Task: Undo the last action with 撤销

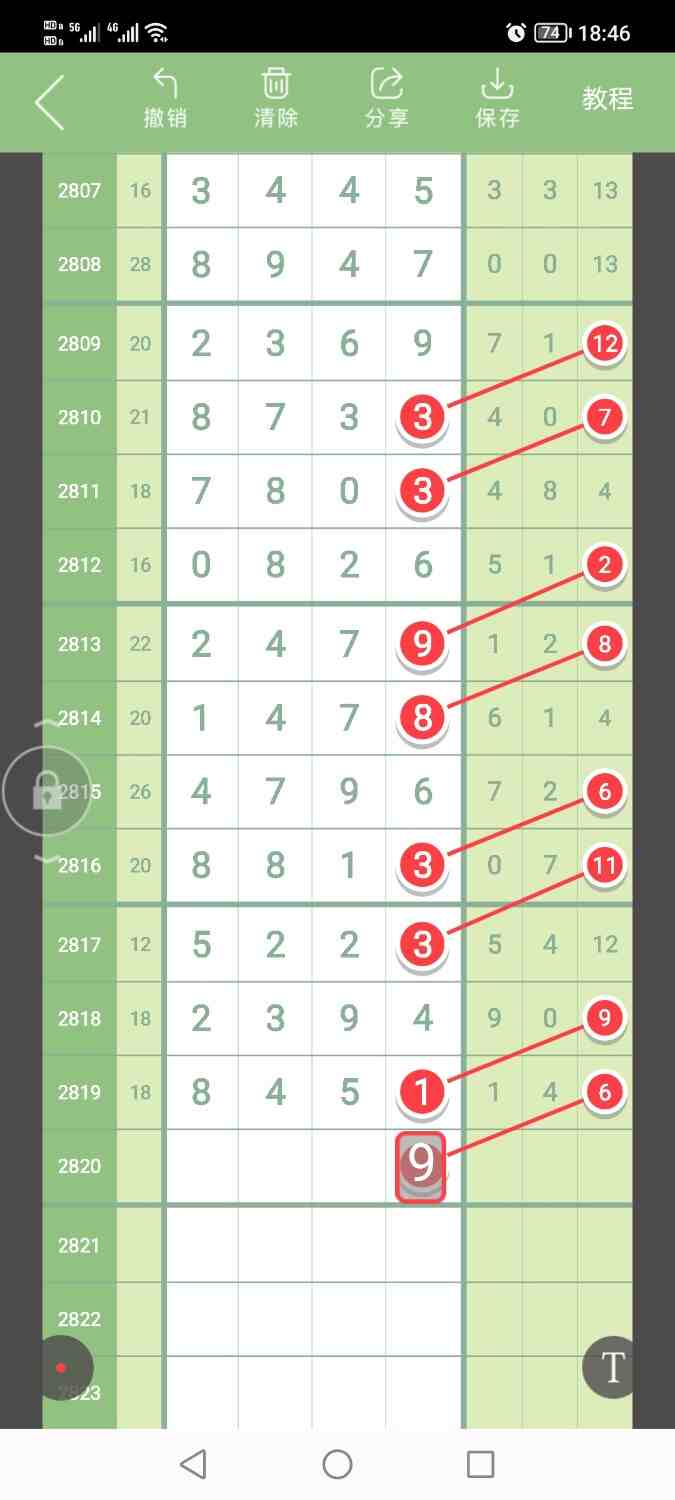Action: pos(165,99)
